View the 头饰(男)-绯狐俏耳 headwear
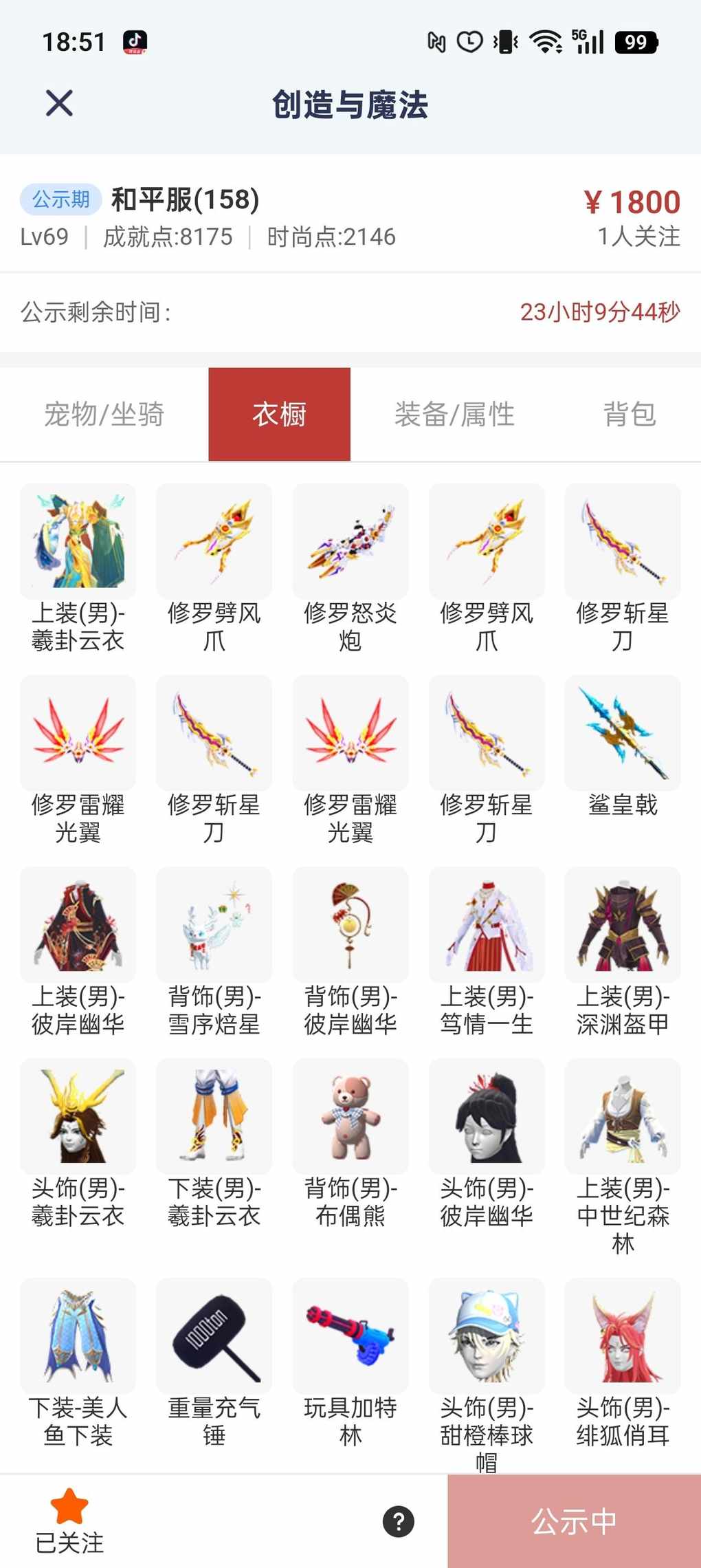The height and width of the screenshot is (1568, 701). [623, 1336]
